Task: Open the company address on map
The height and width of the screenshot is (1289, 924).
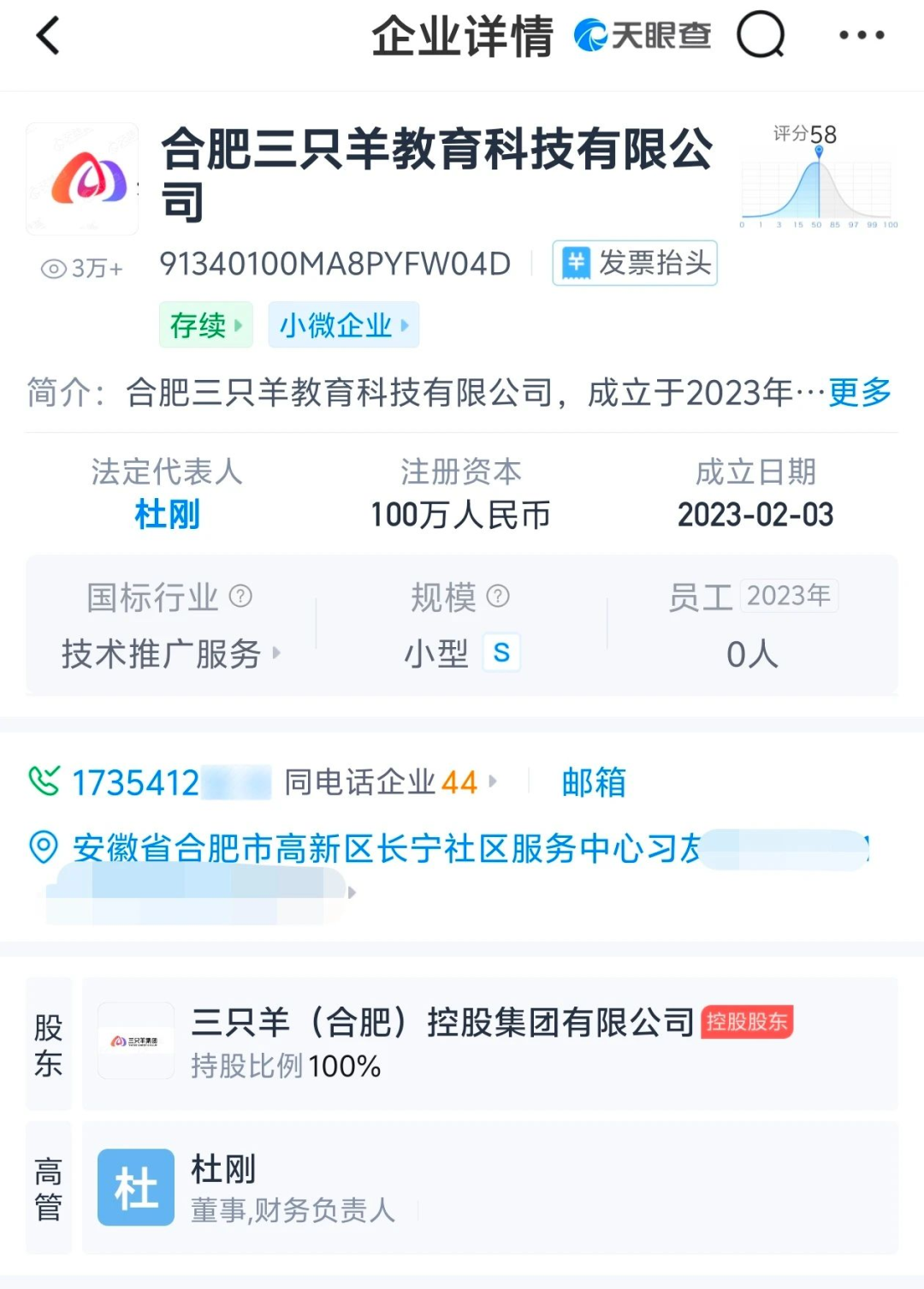Action: coord(385,849)
